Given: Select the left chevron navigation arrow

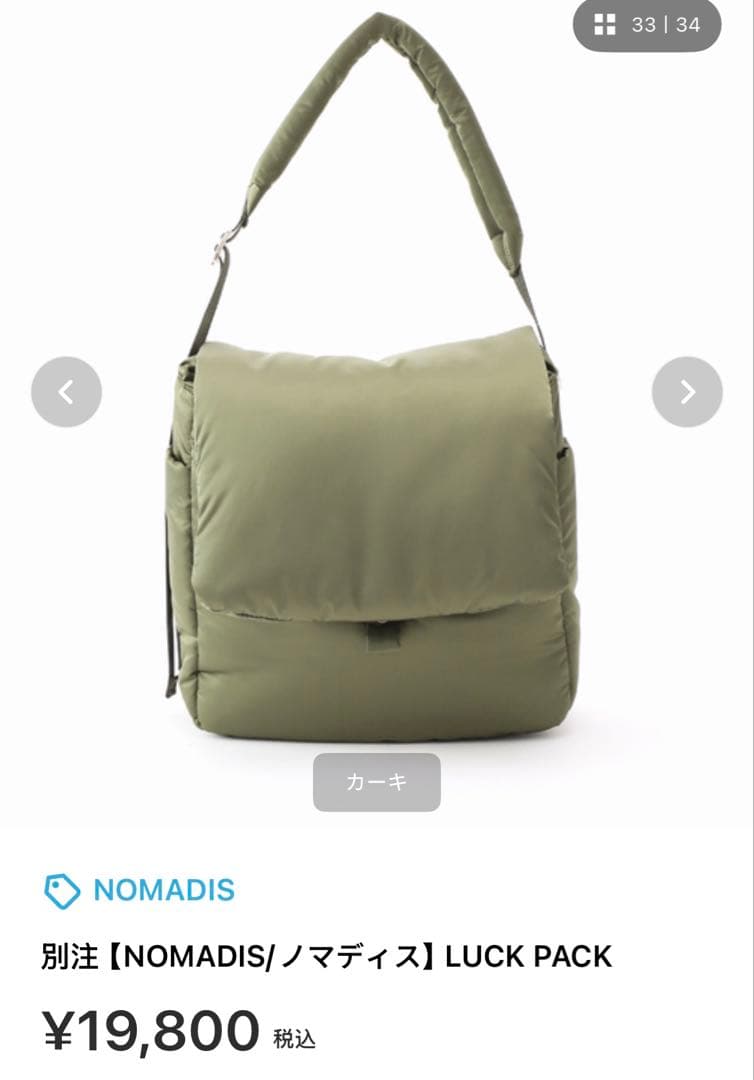Looking at the screenshot, I should tap(65, 394).
